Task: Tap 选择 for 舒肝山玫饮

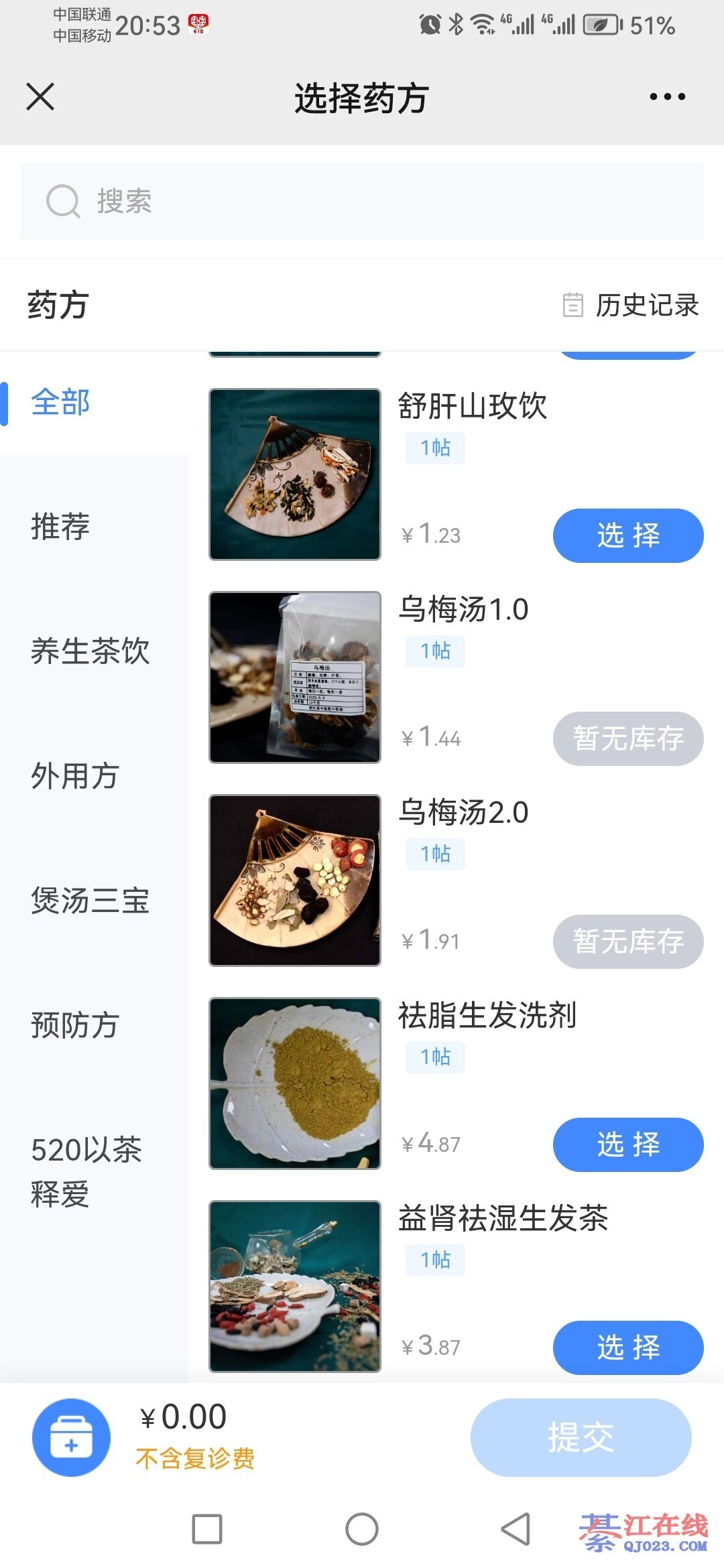Action: (x=628, y=535)
